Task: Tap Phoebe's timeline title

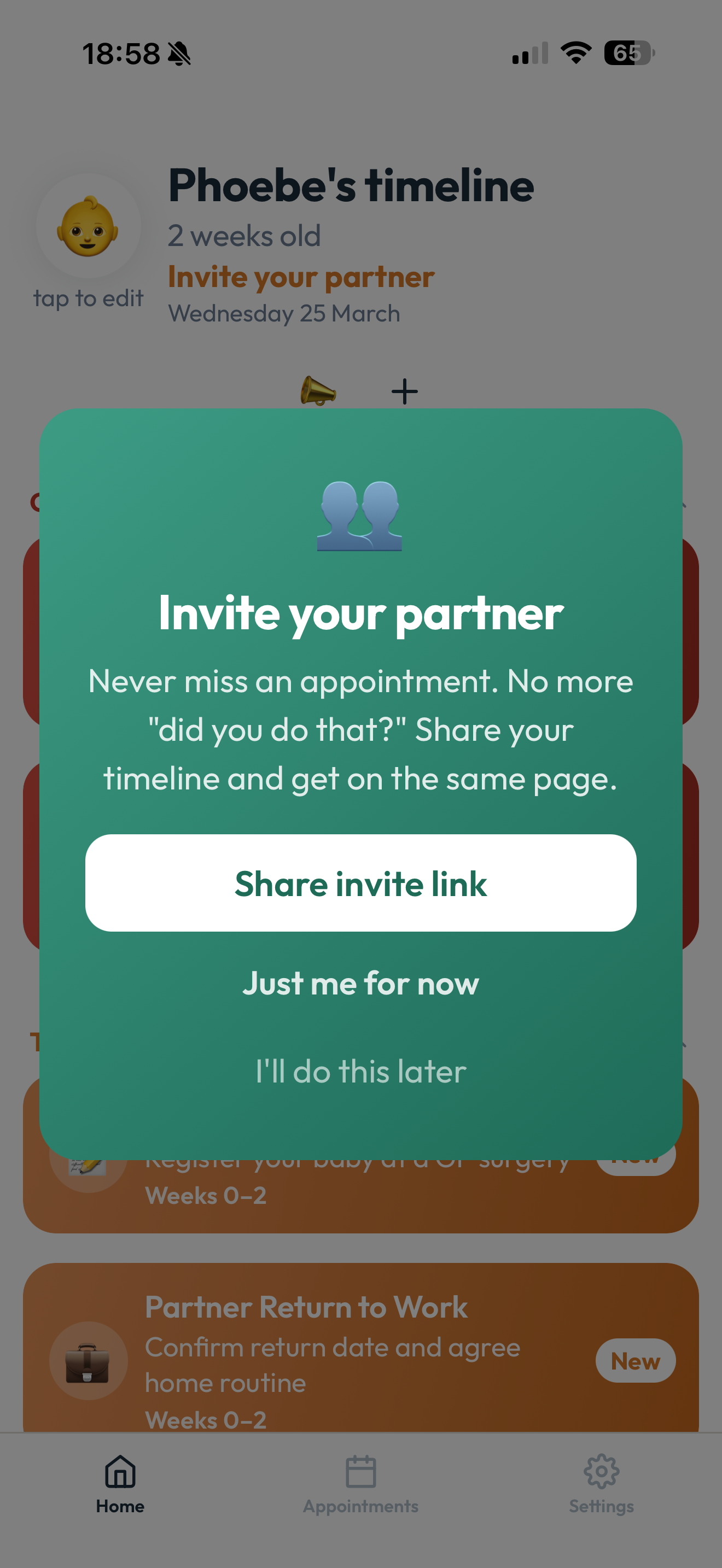Action: (351, 186)
